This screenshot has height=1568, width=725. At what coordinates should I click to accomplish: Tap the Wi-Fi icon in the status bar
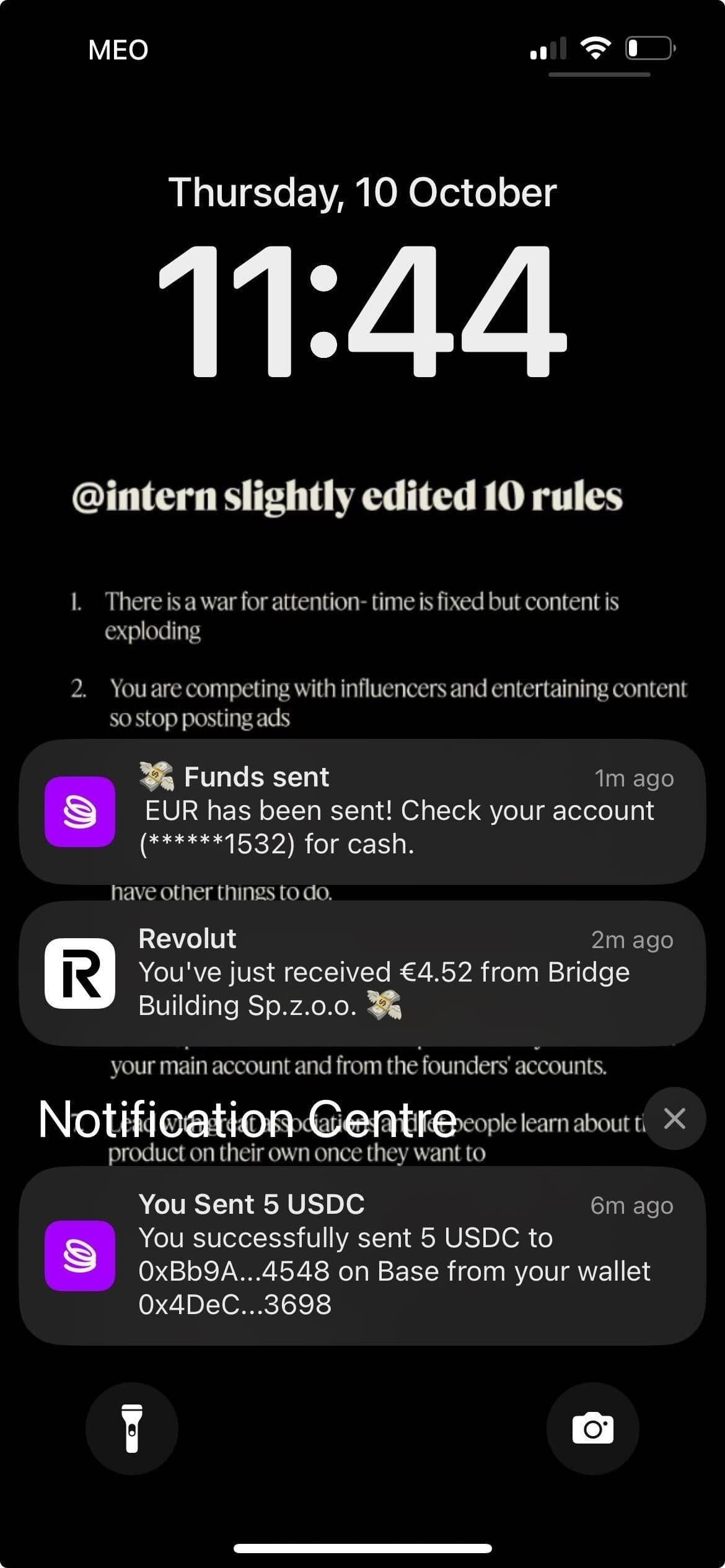click(x=595, y=46)
